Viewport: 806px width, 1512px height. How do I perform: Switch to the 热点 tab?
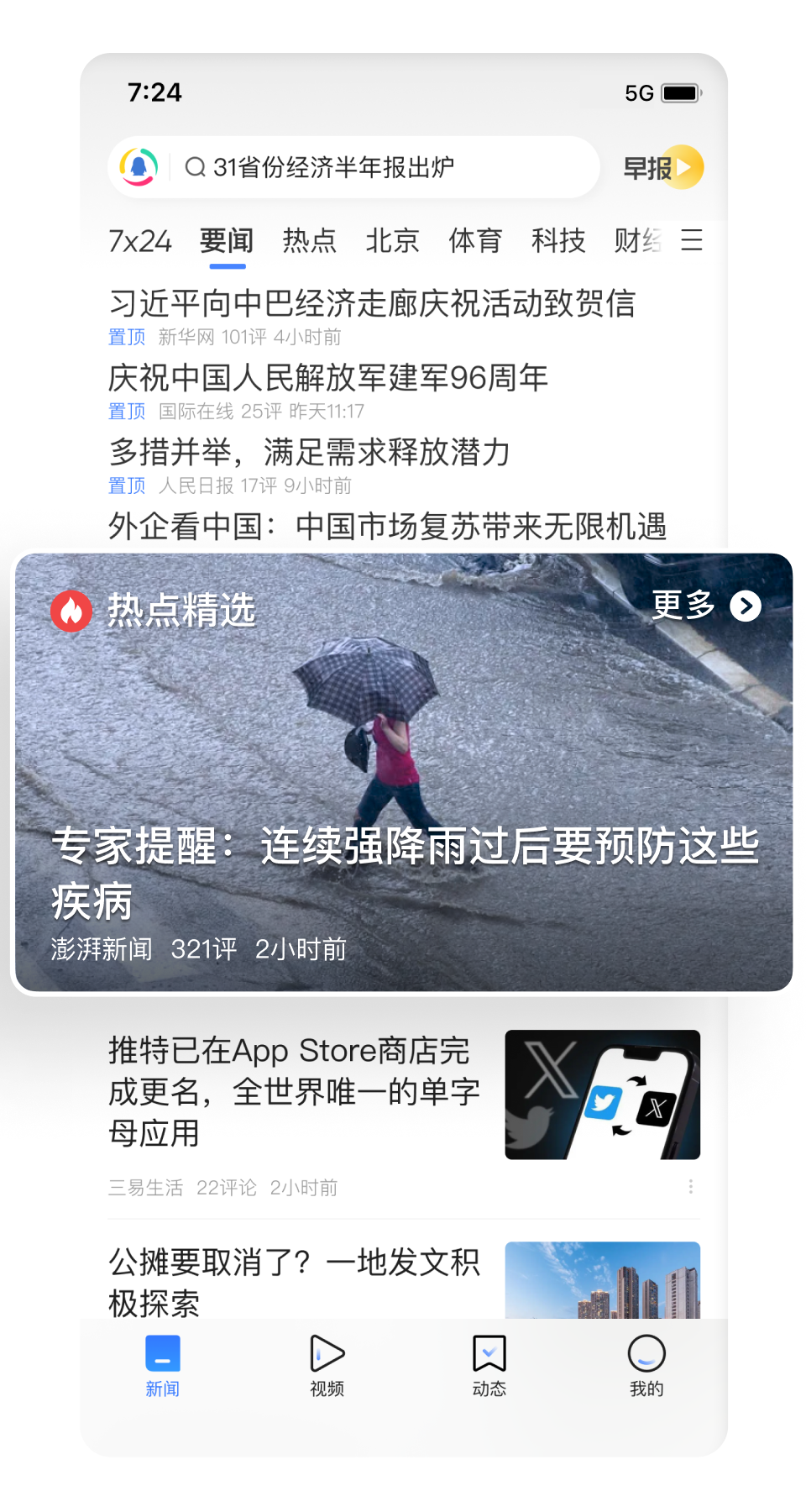[310, 241]
